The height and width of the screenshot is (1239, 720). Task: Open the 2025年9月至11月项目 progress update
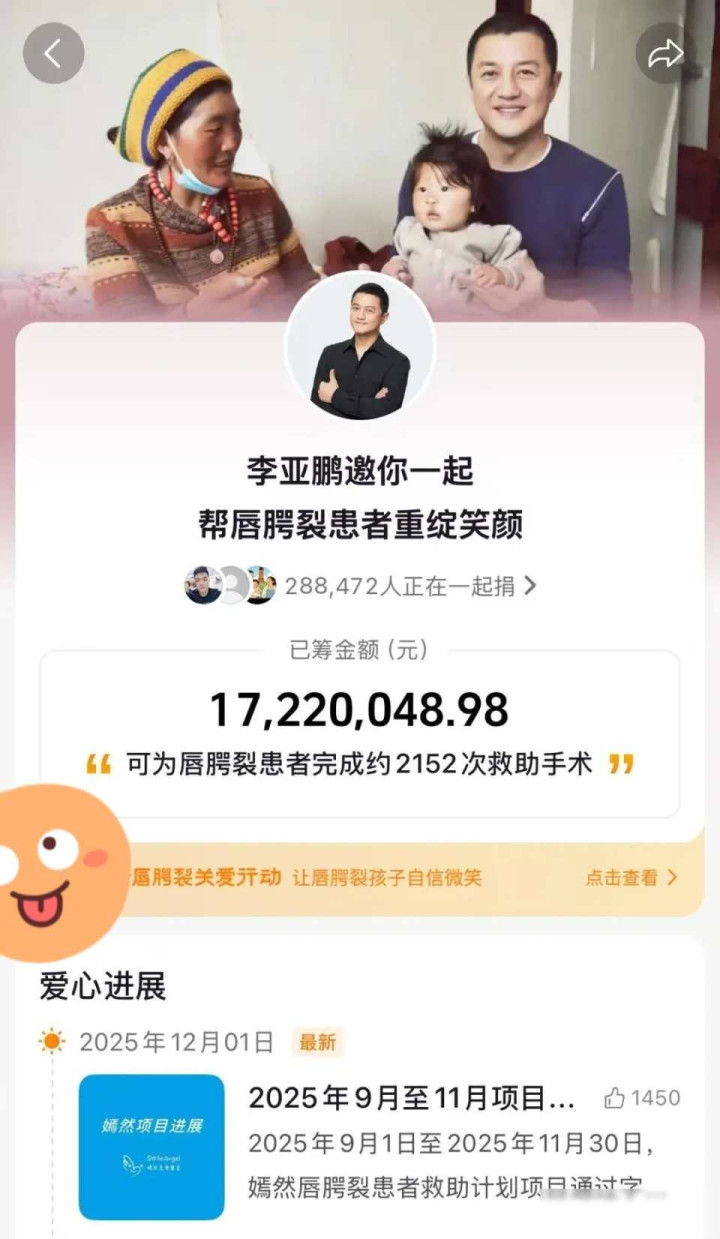[x=411, y=1098]
